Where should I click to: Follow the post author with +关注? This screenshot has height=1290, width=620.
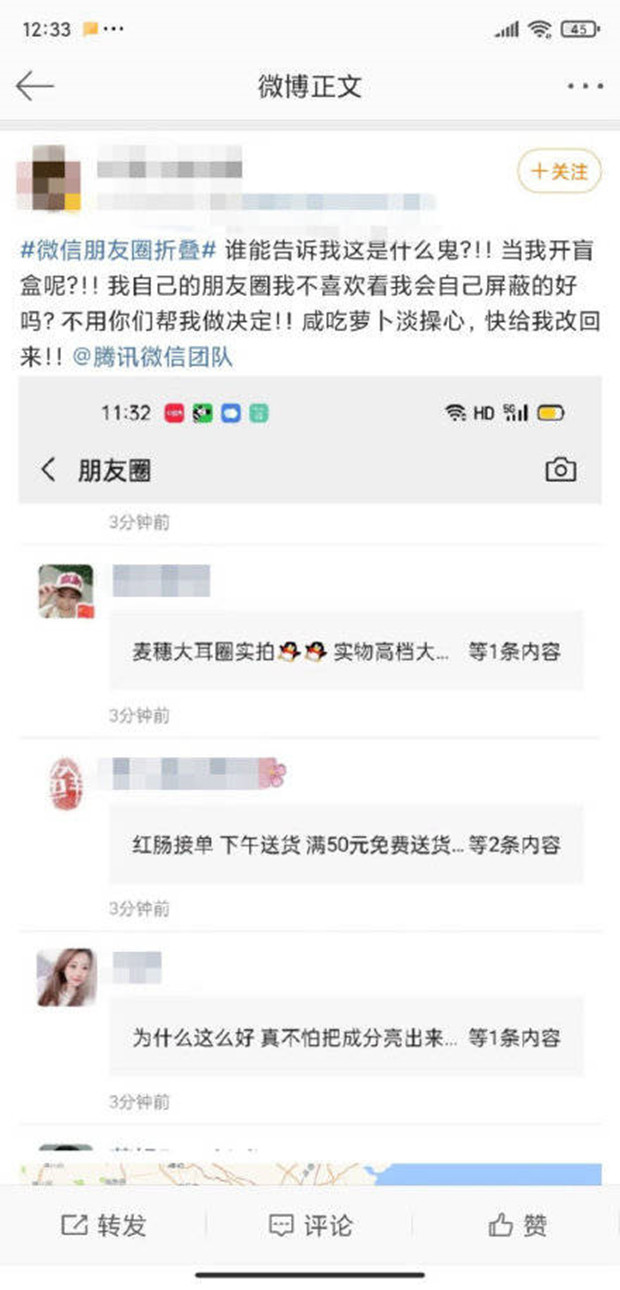click(558, 172)
